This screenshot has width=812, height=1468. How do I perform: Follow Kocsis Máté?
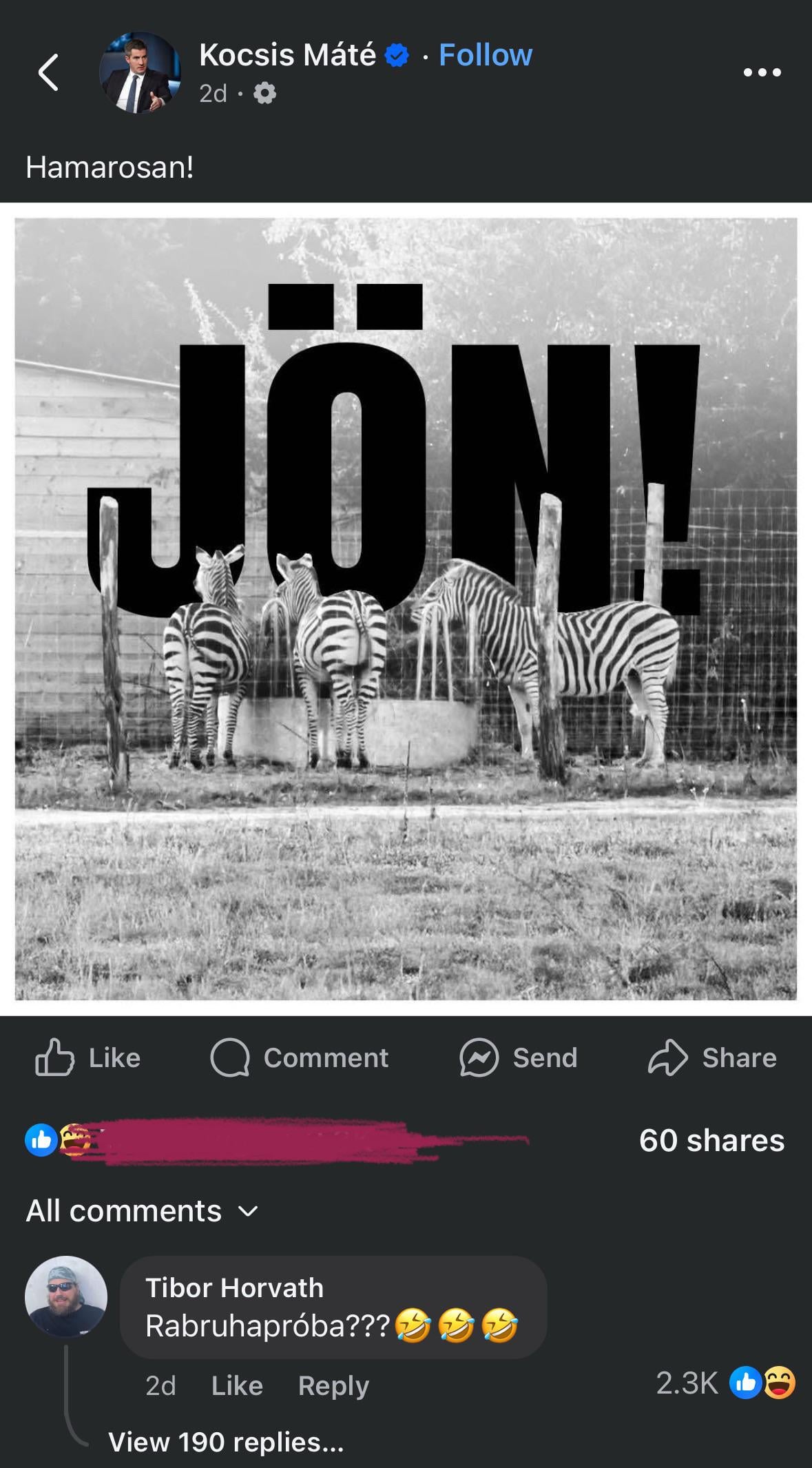tap(486, 55)
